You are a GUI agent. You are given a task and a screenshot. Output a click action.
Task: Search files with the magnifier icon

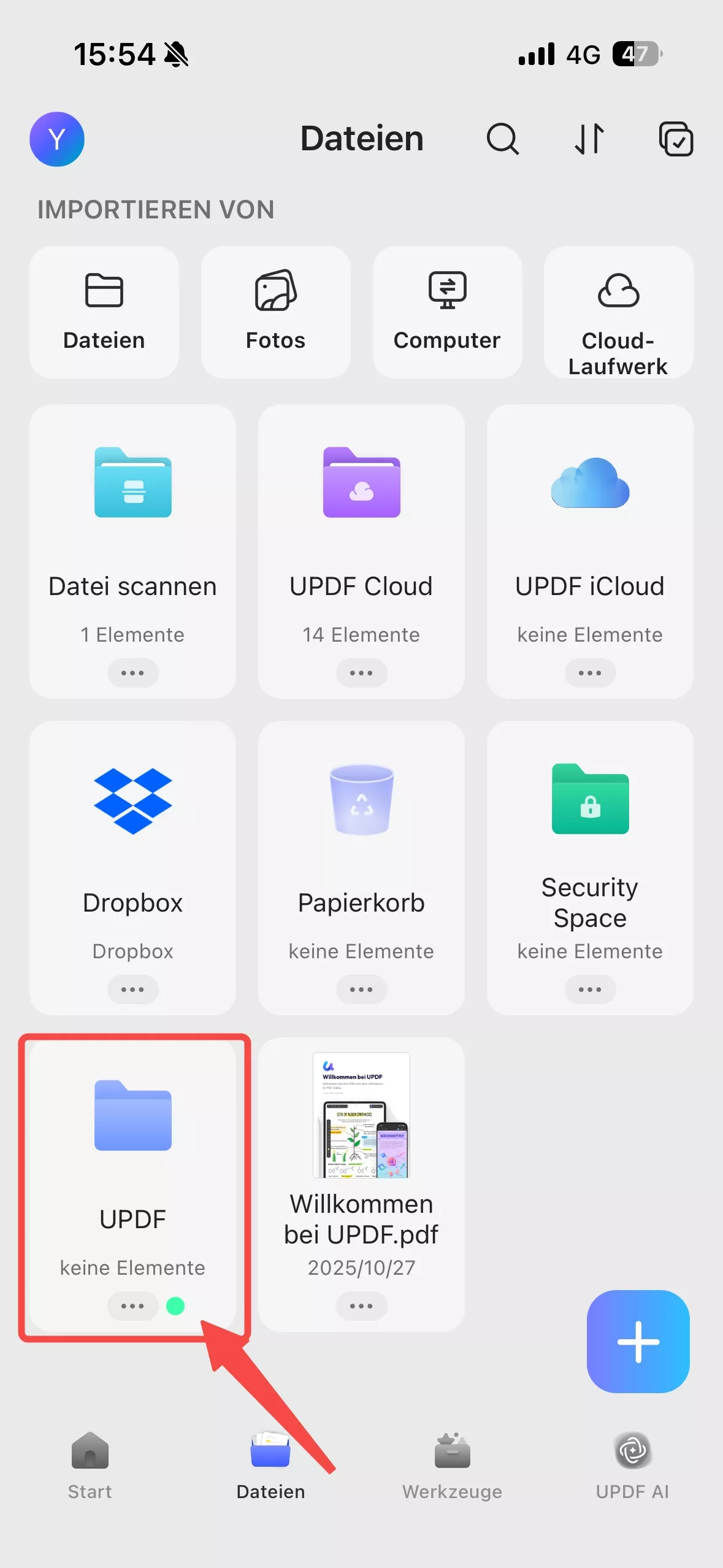coord(502,139)
